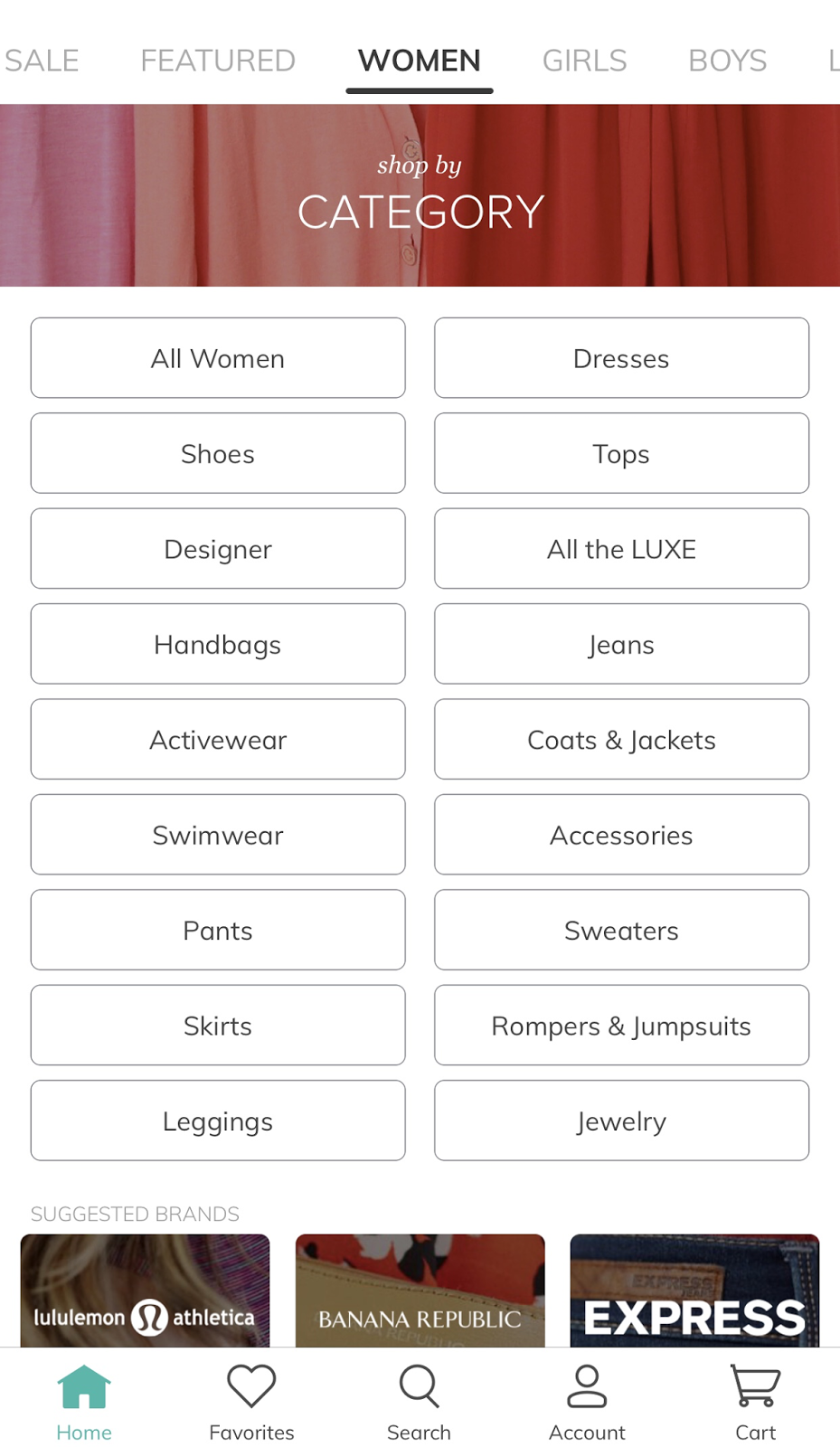Open the Shoes category
The width and height of the screenshot is (840, 1447).
218,453
